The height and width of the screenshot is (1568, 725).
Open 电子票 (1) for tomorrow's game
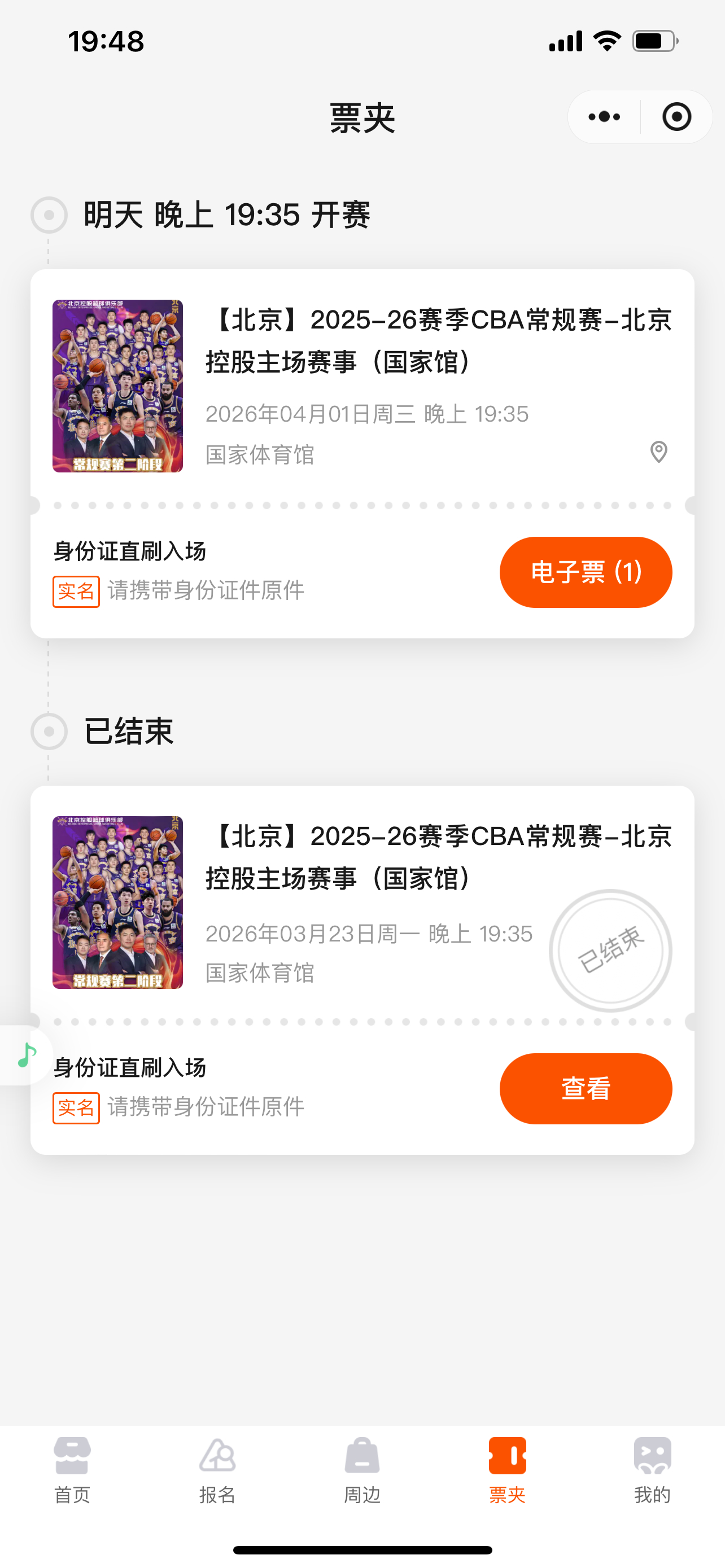click(586, 572)
